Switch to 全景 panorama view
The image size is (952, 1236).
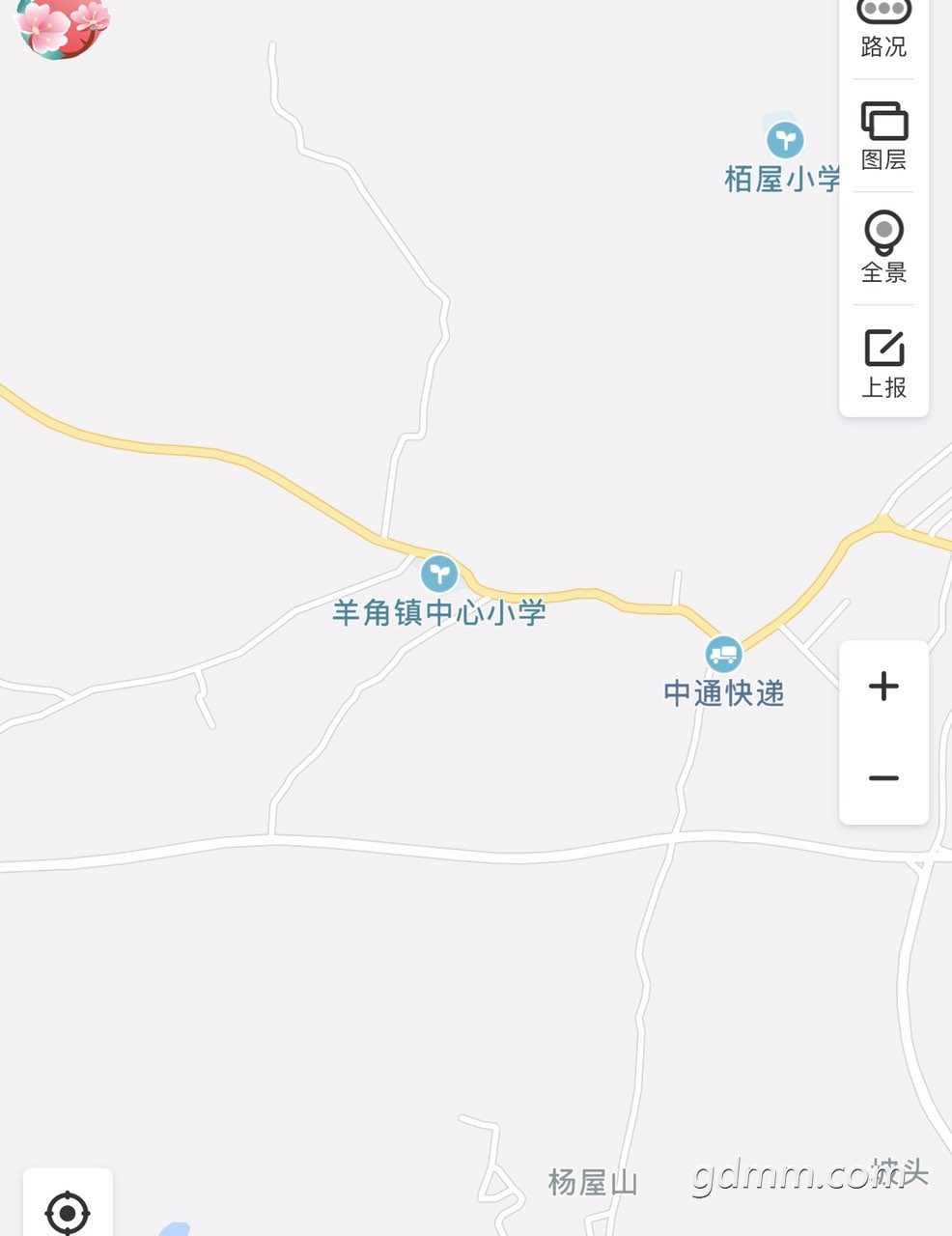pos(883,247)
